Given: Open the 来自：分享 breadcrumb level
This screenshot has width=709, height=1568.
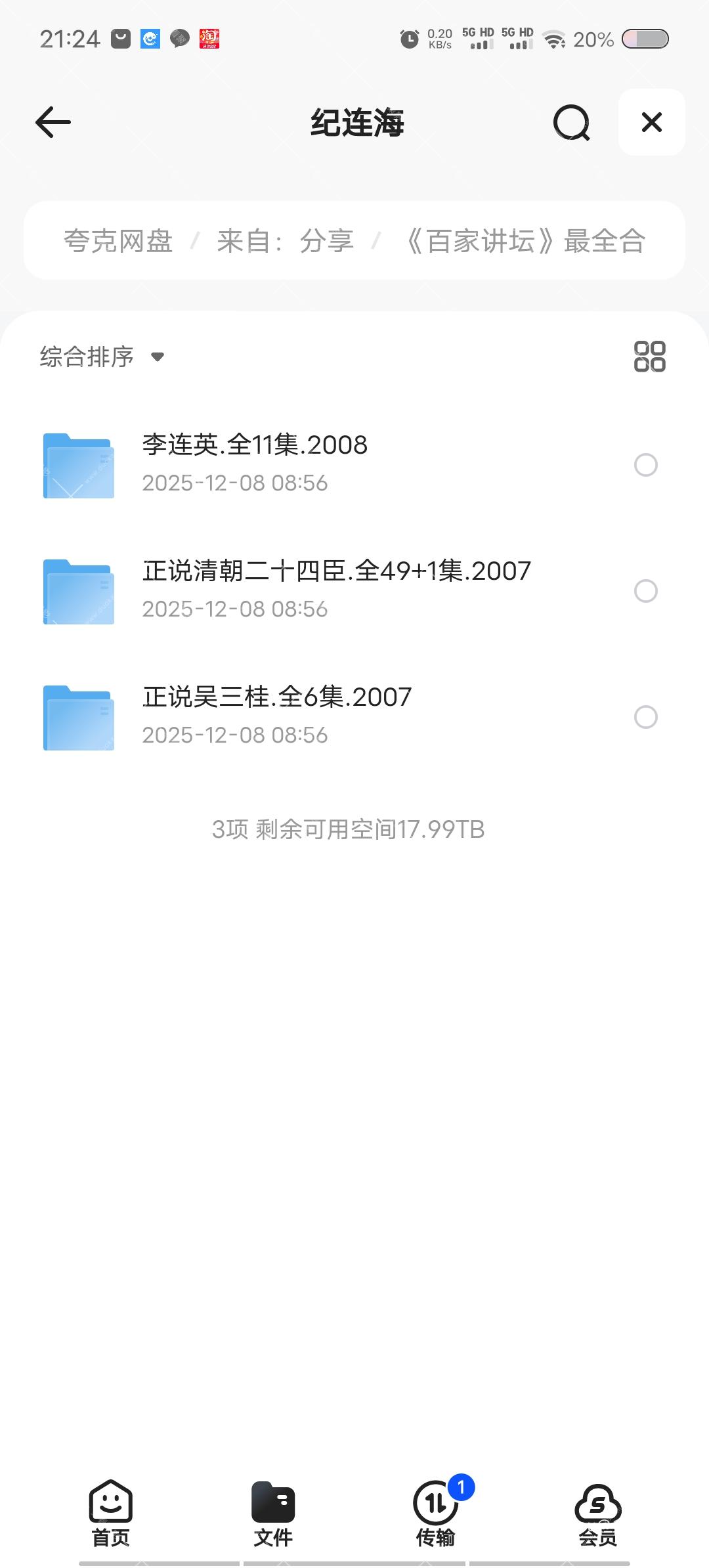Looking at the screenshot, I should (284, 240).
